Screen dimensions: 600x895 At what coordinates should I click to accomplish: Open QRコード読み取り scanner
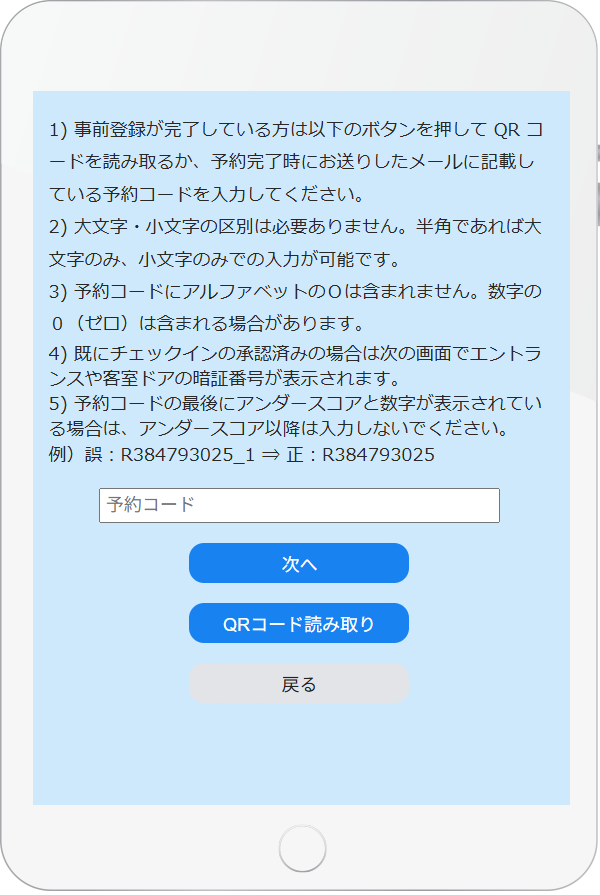(x=299, y=624)
